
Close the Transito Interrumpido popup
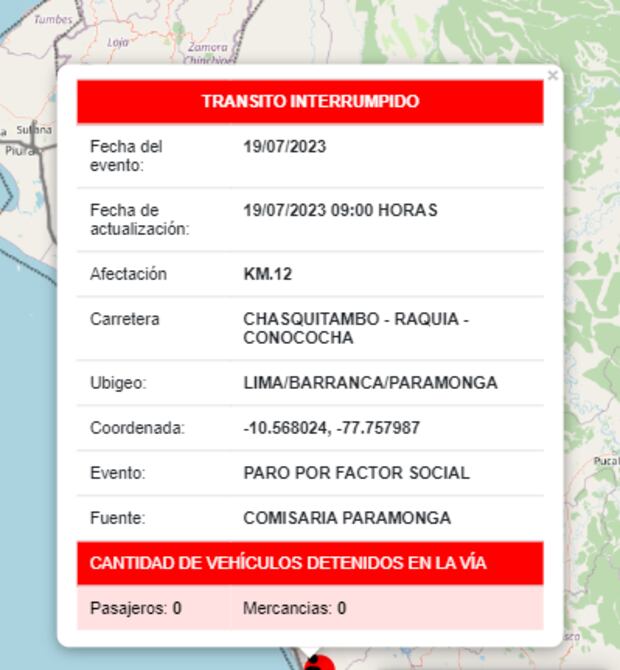tap(553, 76)
